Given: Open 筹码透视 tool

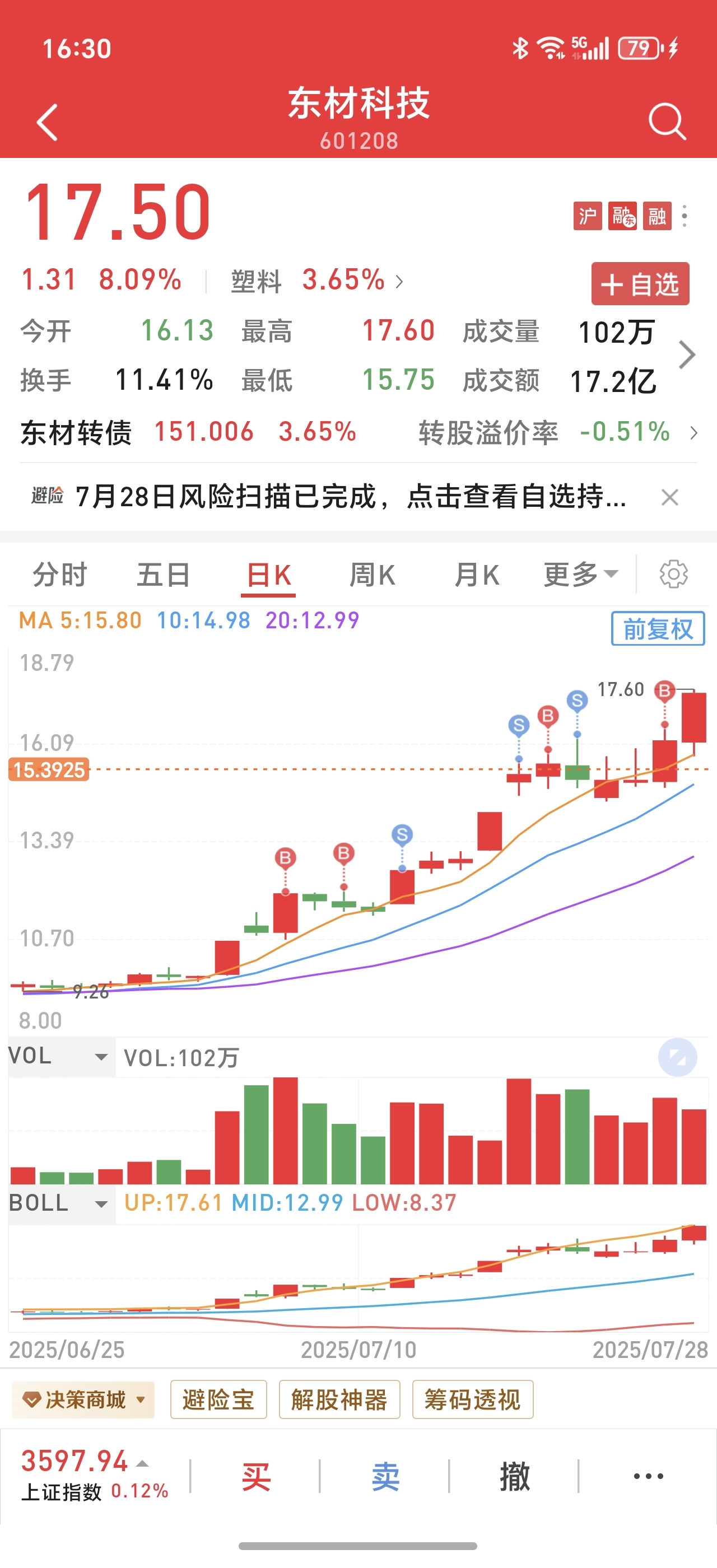Looking at the screenshot, I should point(473,1399).
